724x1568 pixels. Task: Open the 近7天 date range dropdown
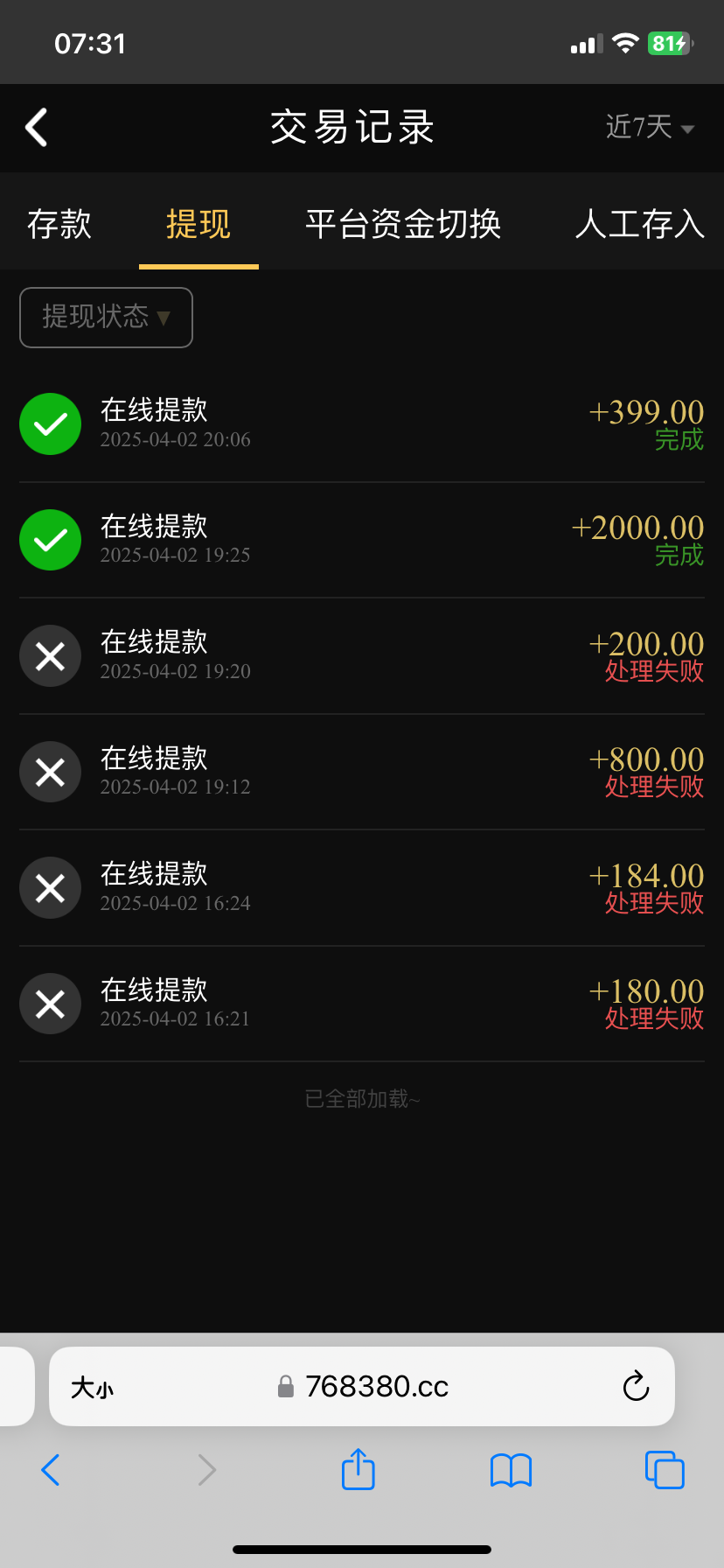[650, 128]
